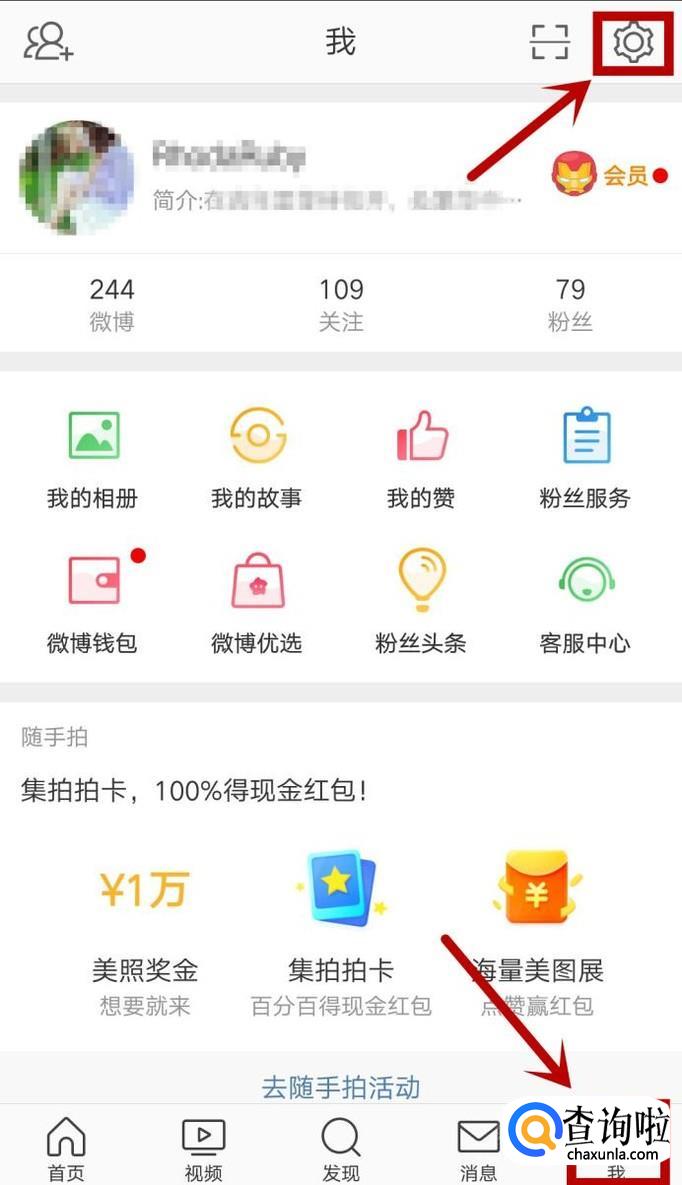The width and height of the screenshot is (682, 1185).
Task: Switch to the 发现 discover tab
Action: (341, 1149)
